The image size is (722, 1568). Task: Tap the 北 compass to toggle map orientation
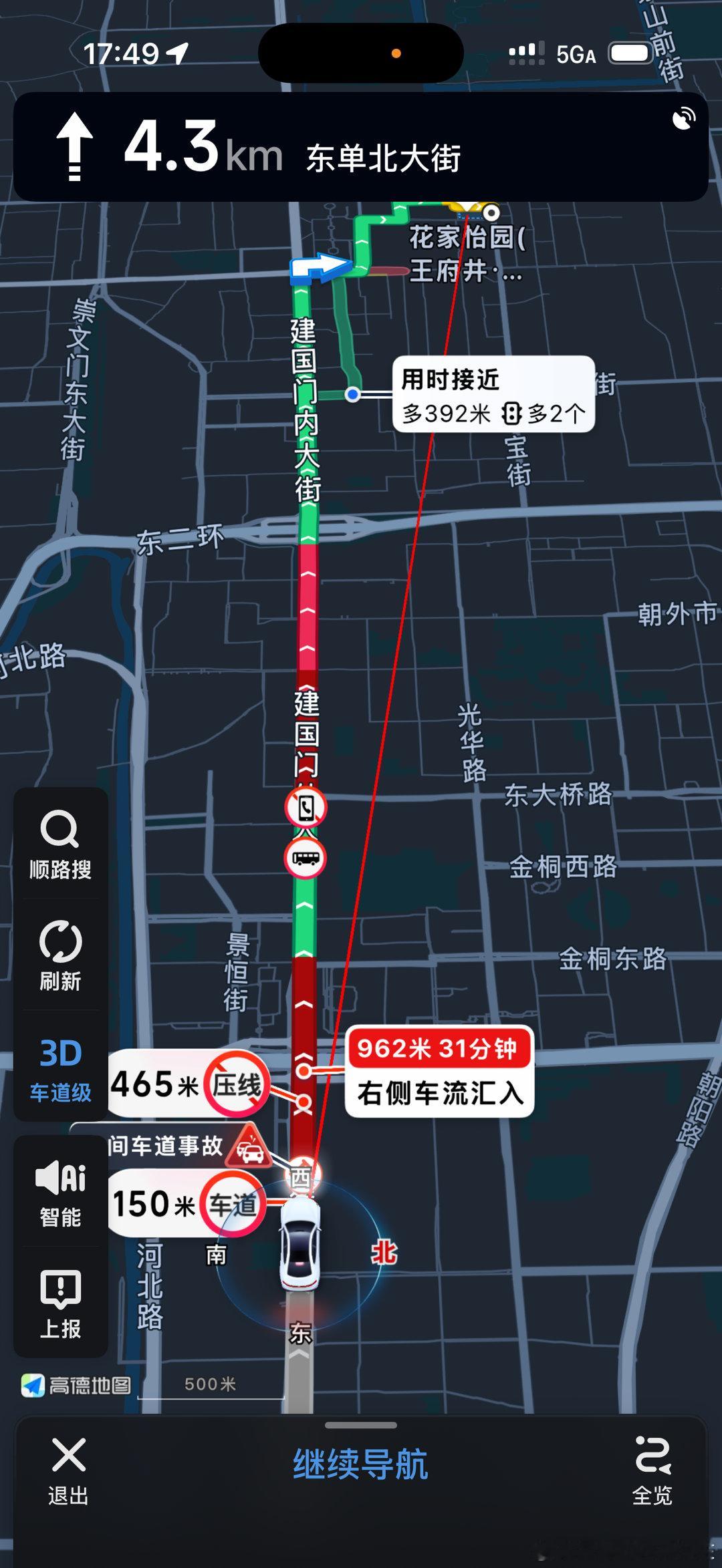382,1251
